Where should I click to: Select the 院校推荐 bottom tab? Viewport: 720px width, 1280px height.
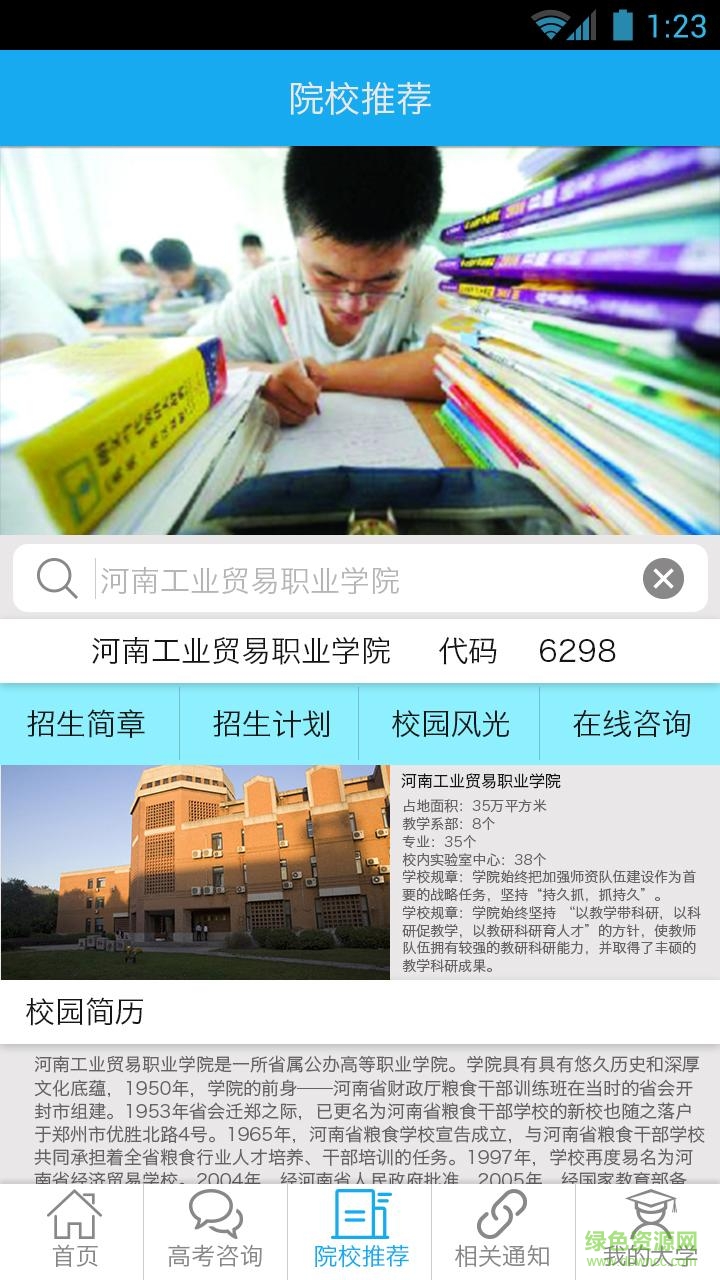360,1230
